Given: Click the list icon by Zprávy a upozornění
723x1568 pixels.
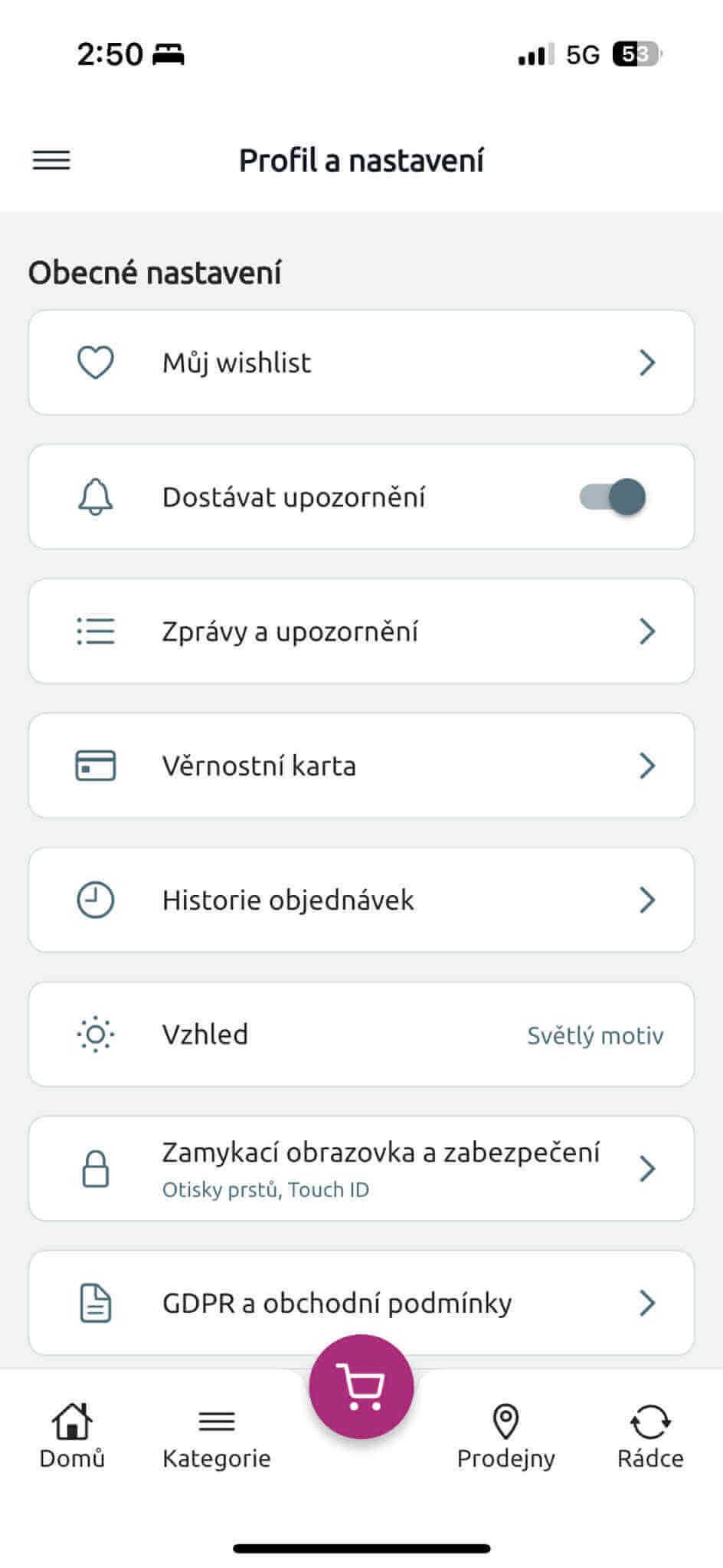Looking at the screenshot, I should pos(95,631).
